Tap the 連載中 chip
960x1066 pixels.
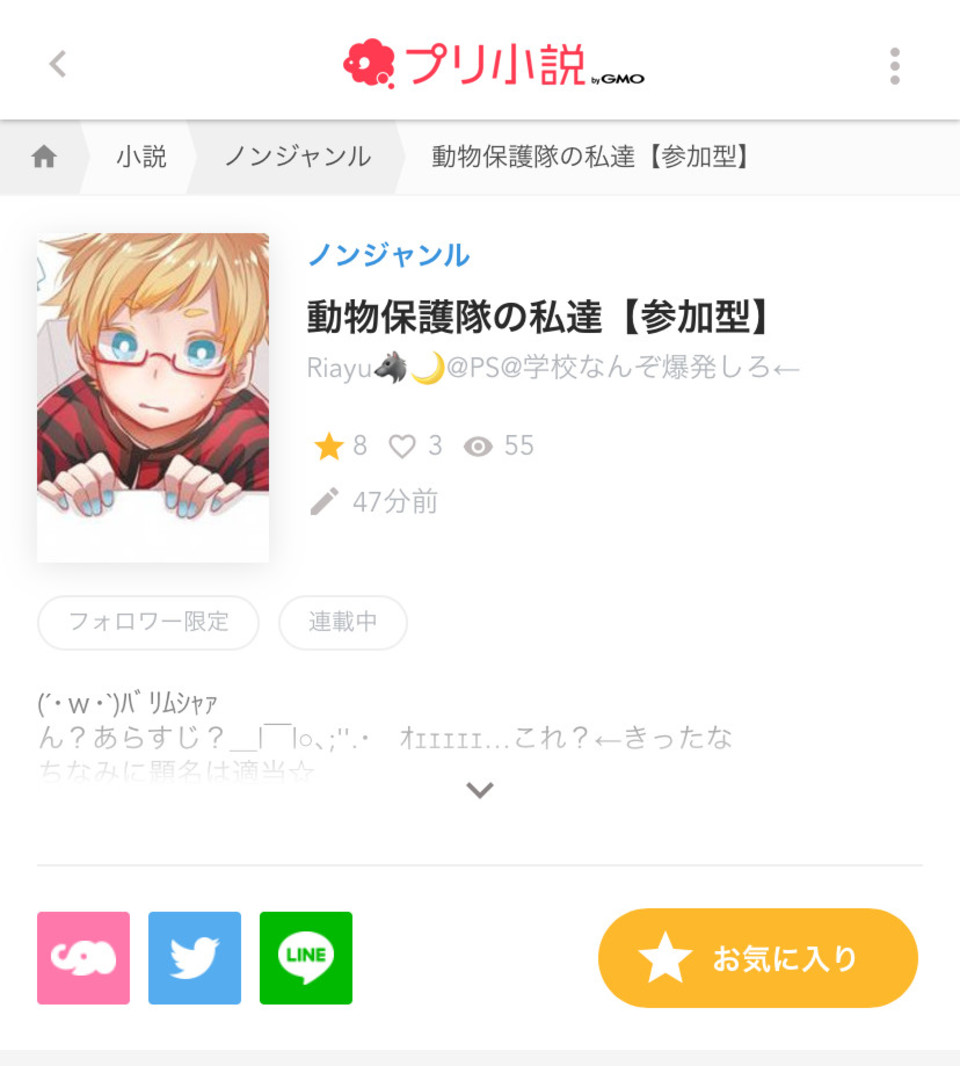[342, 622]
